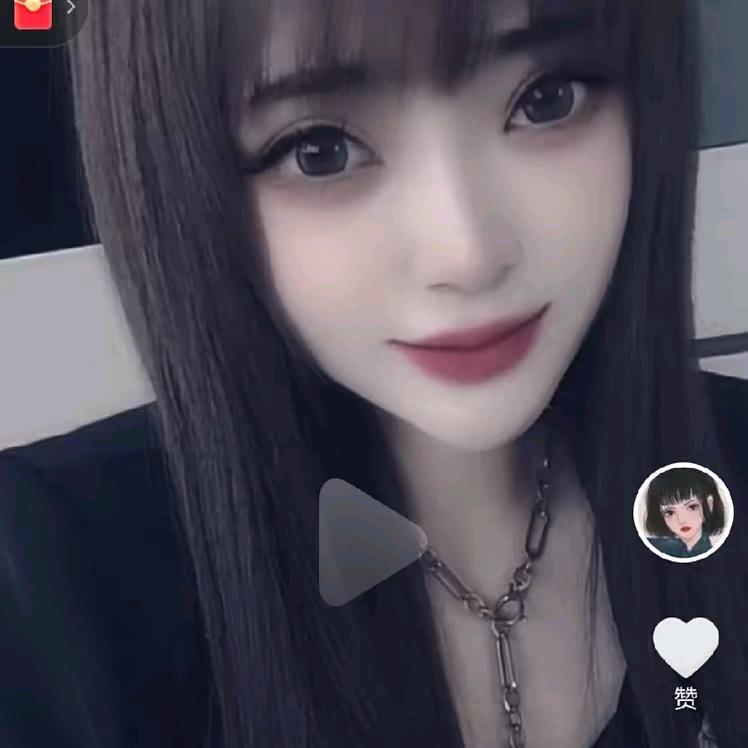This screenshot has height=748, width=748.
Task: Play the paused video
Action: [368, 541]
